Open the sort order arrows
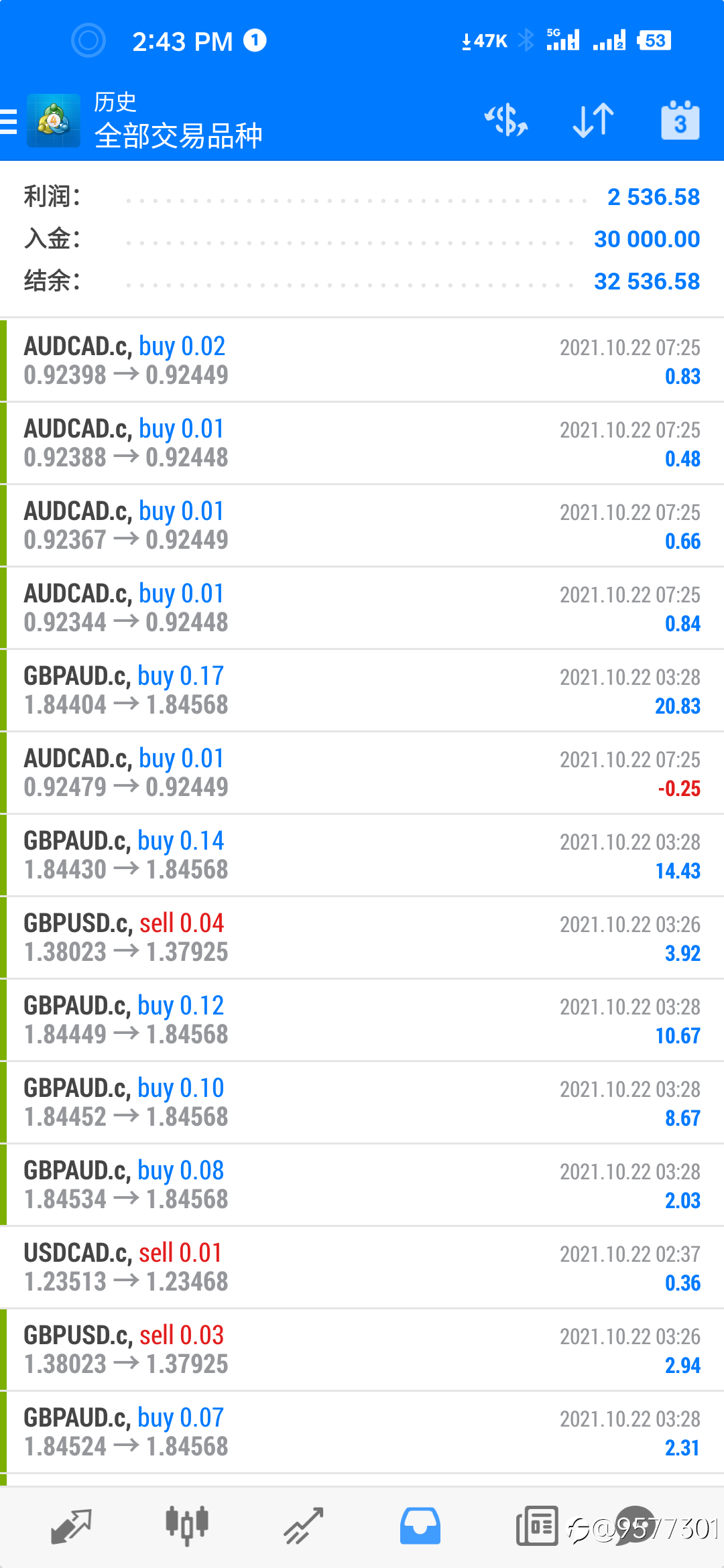Viewport: 724px width, 1568px height. (x=594, y=121)
